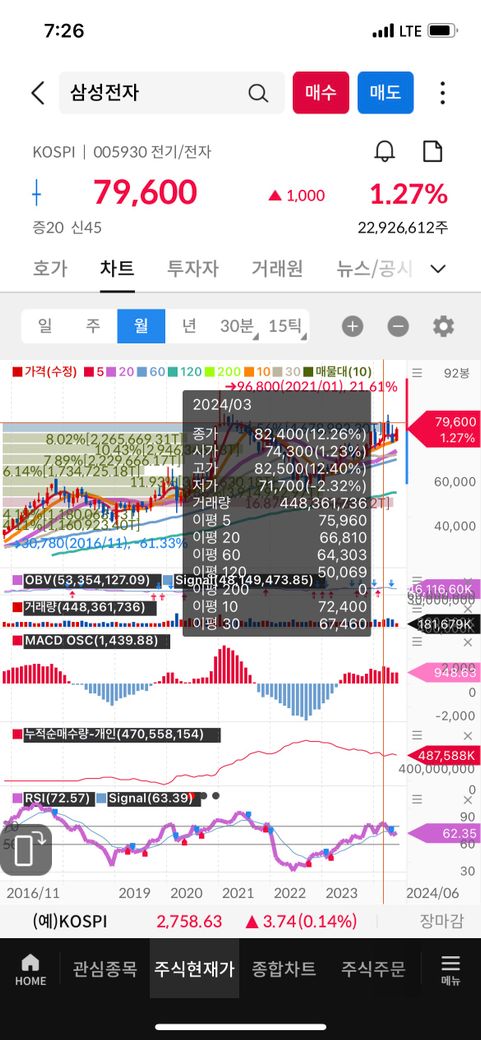Image resolution: width=481 pixels, height=1040 pixels.
Task: Open the price alert bell
Action: 384,151
